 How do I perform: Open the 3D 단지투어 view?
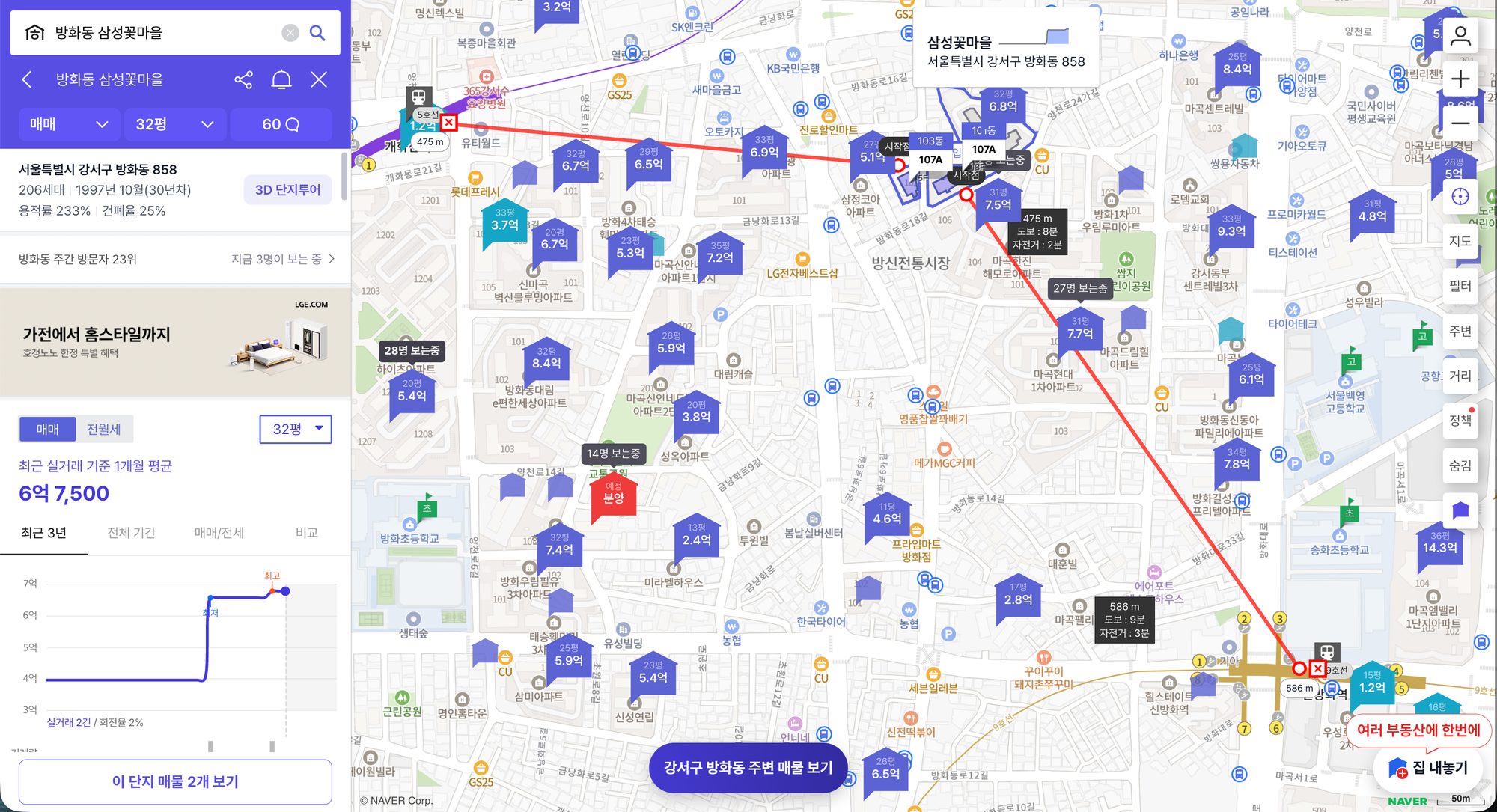click(287, 190)
